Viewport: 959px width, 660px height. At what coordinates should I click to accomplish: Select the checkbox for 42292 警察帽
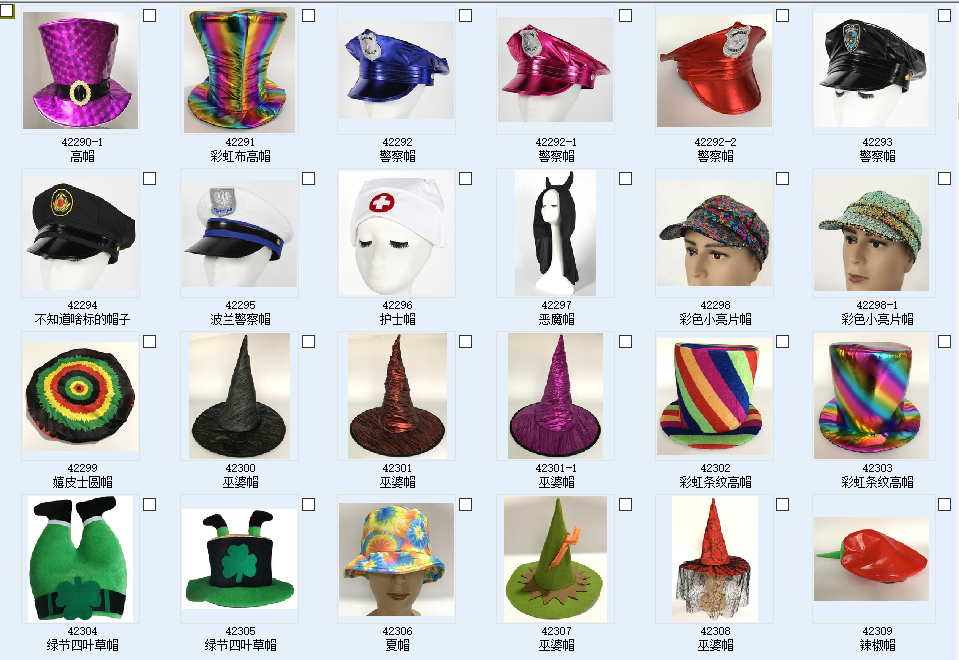pos(465,16)
